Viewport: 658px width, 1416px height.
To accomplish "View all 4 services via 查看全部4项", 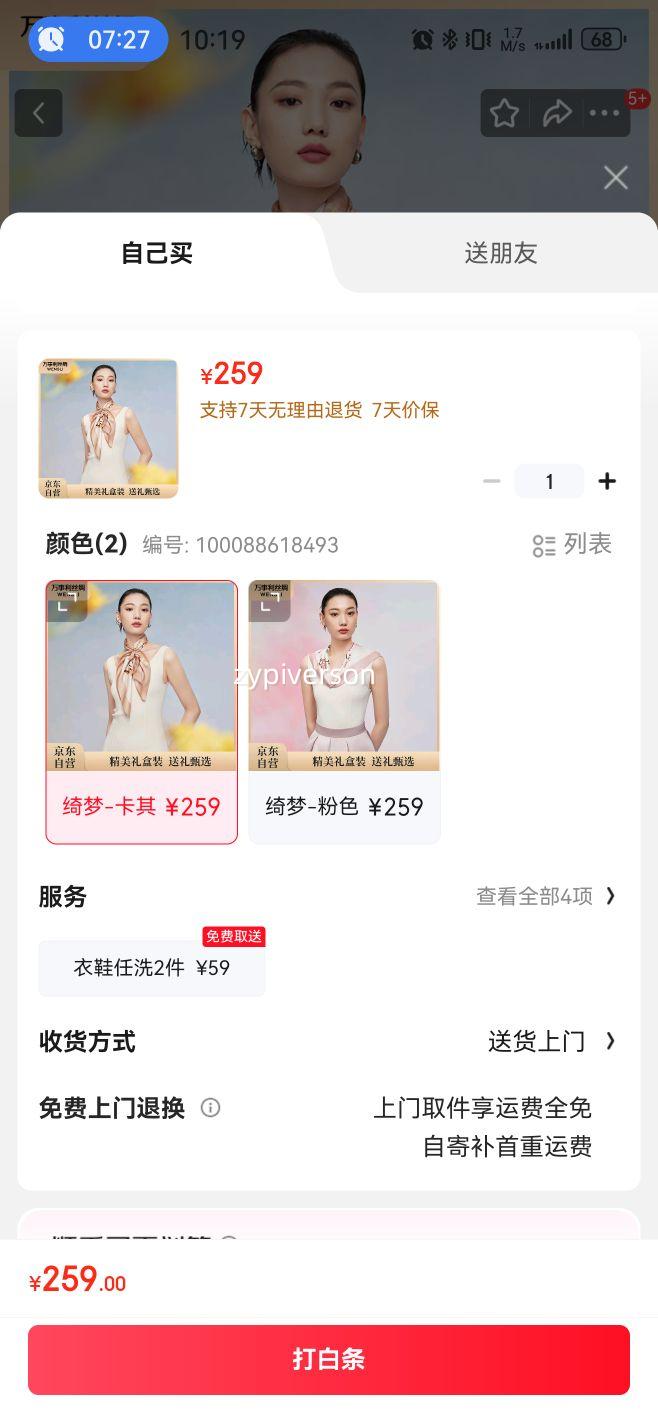I will pos(546,896).
